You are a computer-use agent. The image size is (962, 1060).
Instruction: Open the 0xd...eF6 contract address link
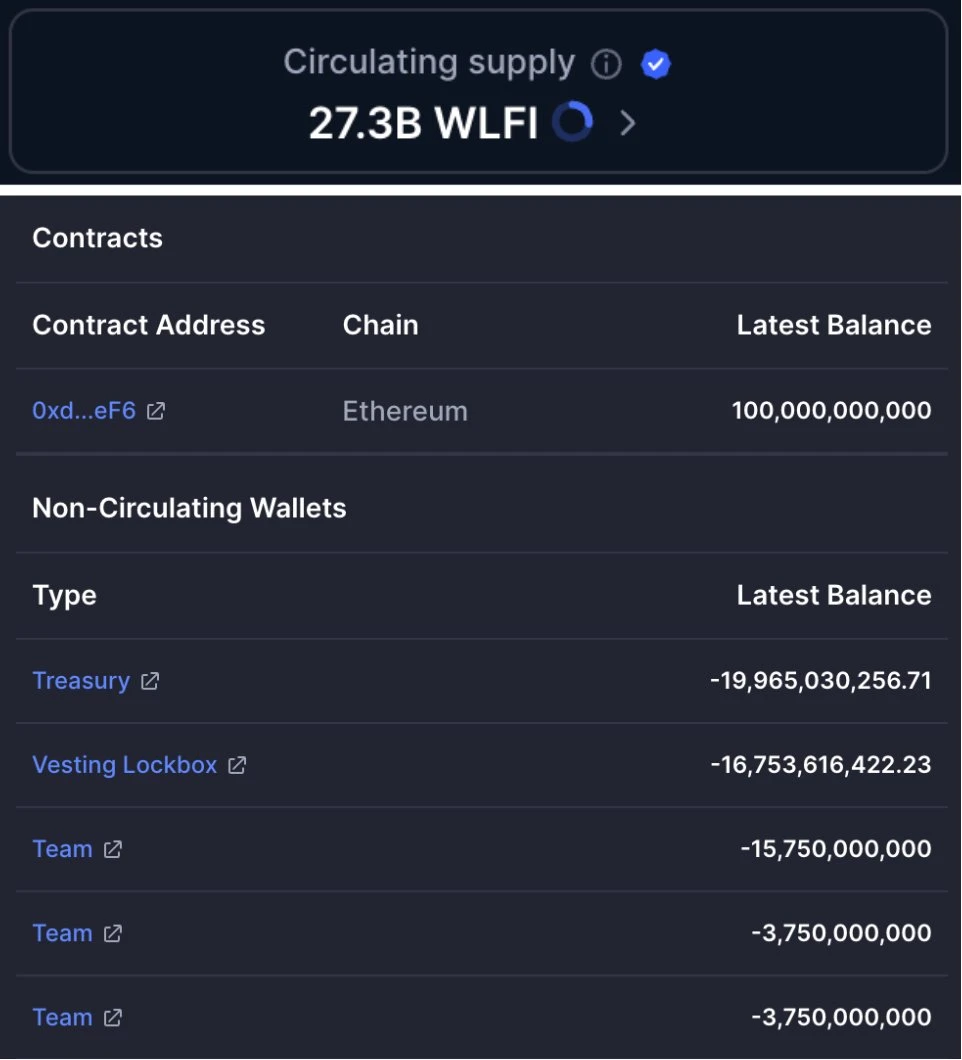(x=83, y=410)
